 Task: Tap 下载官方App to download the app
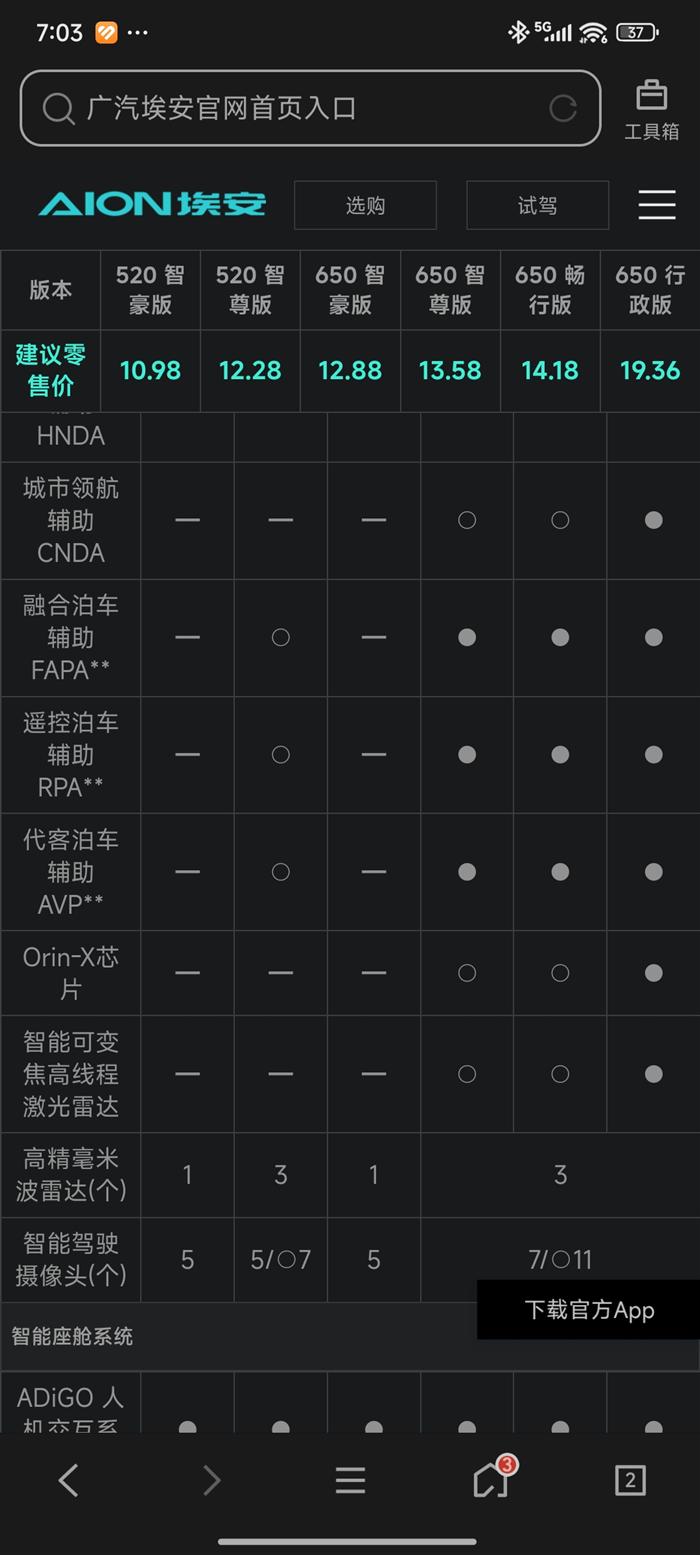(x=589, y=1310)
